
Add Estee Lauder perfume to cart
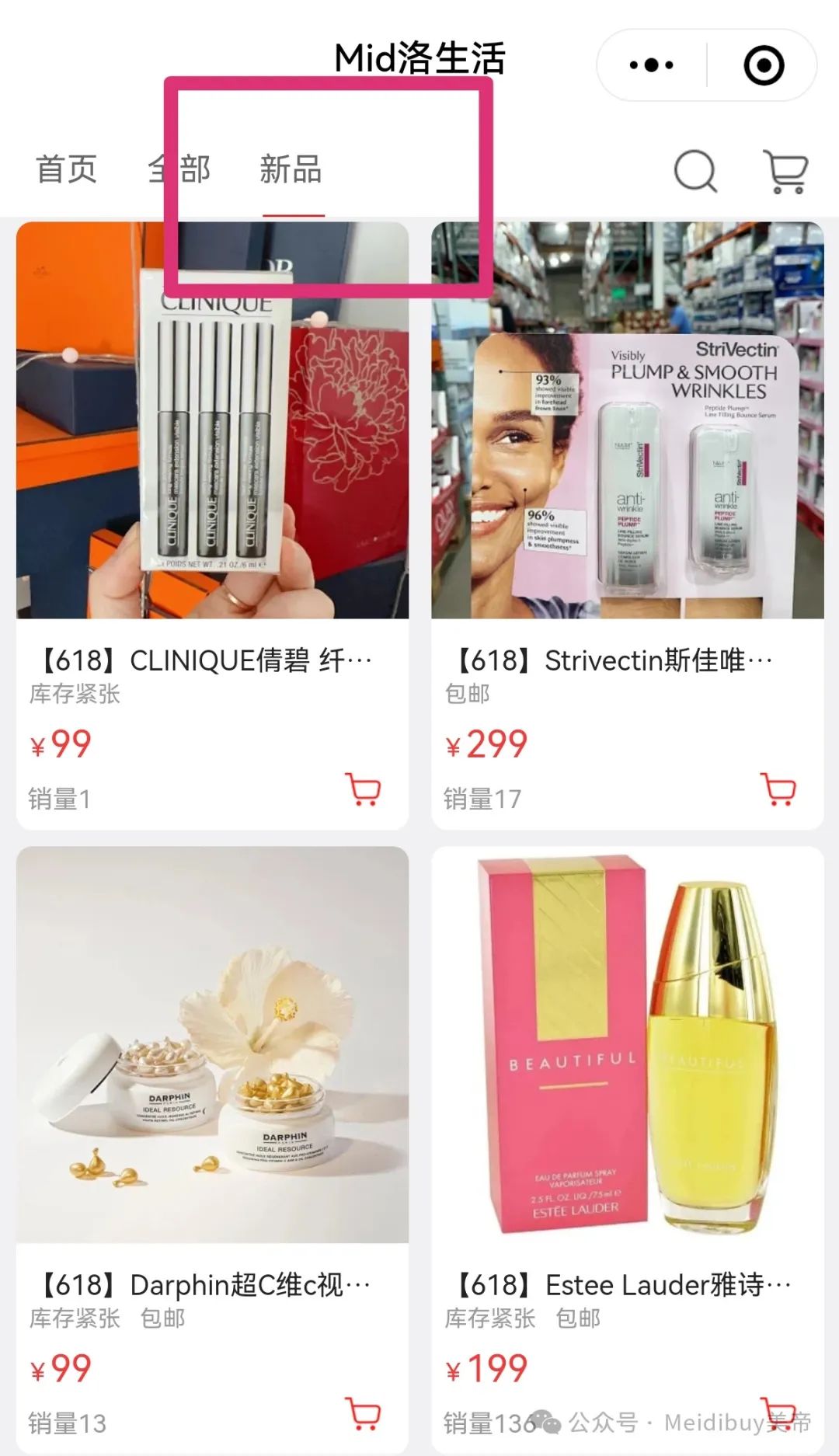coord(778,1414)
